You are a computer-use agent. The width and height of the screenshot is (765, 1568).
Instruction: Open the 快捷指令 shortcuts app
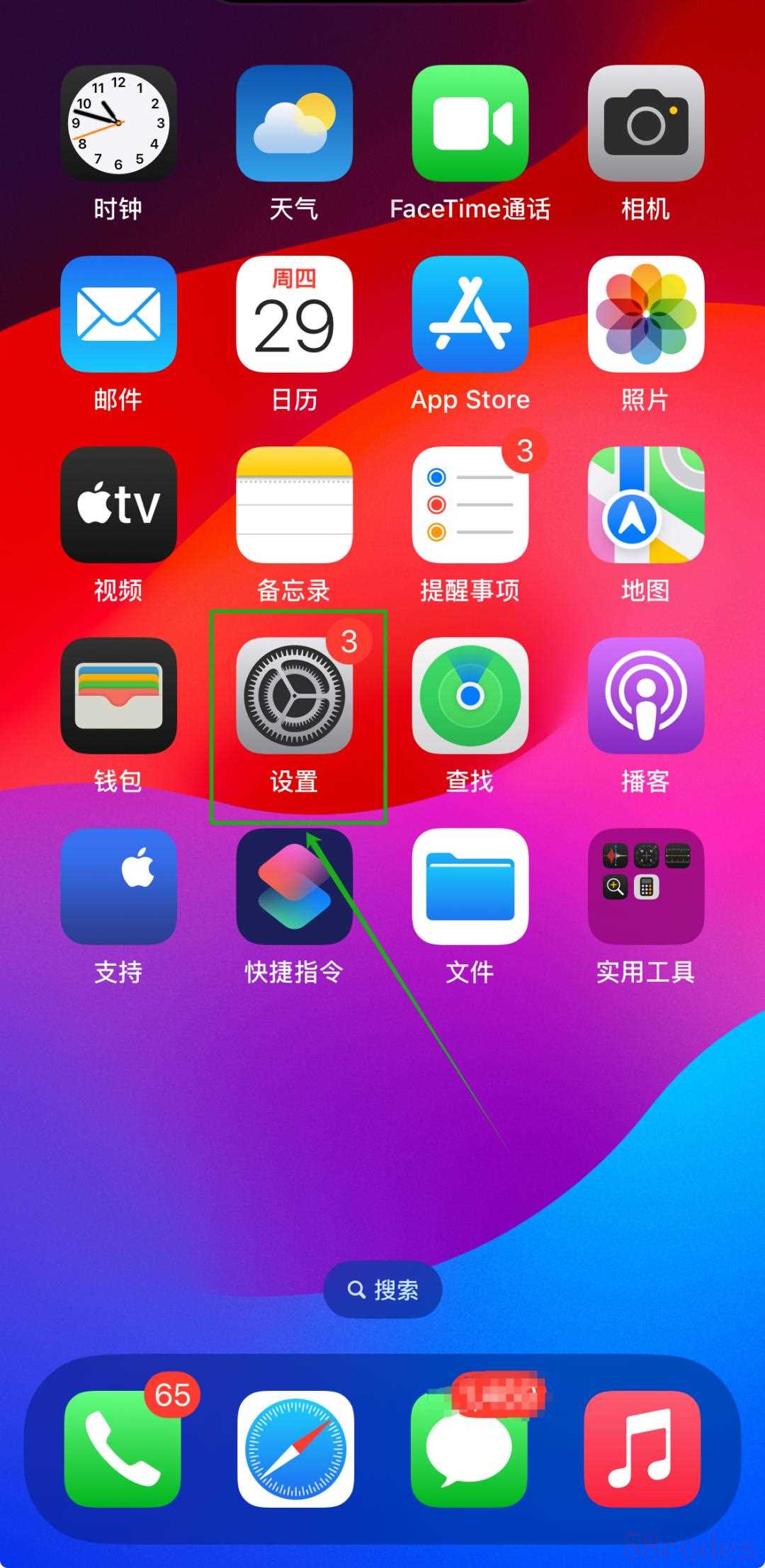point(294,886)
